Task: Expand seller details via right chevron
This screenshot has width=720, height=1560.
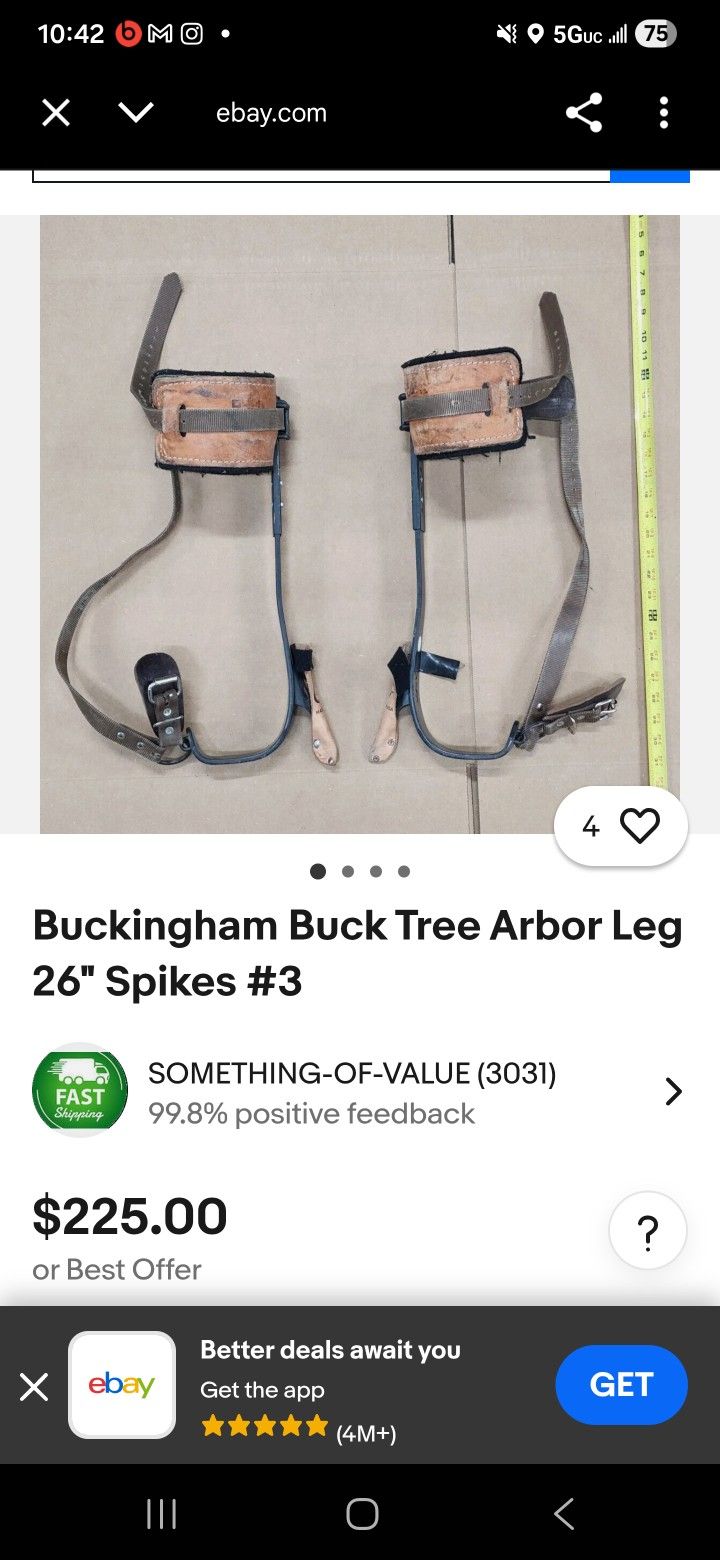Action: click(674, 1091)
